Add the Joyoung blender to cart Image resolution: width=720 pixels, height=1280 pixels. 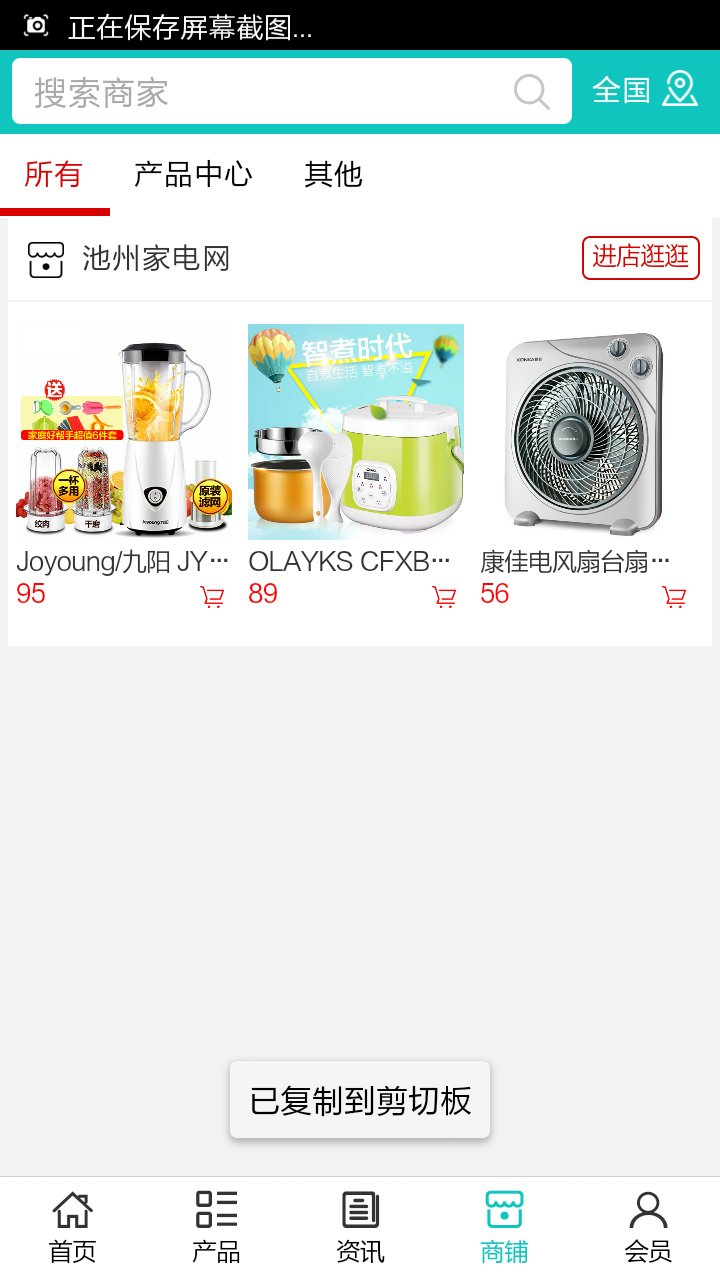tap(212, 597)
